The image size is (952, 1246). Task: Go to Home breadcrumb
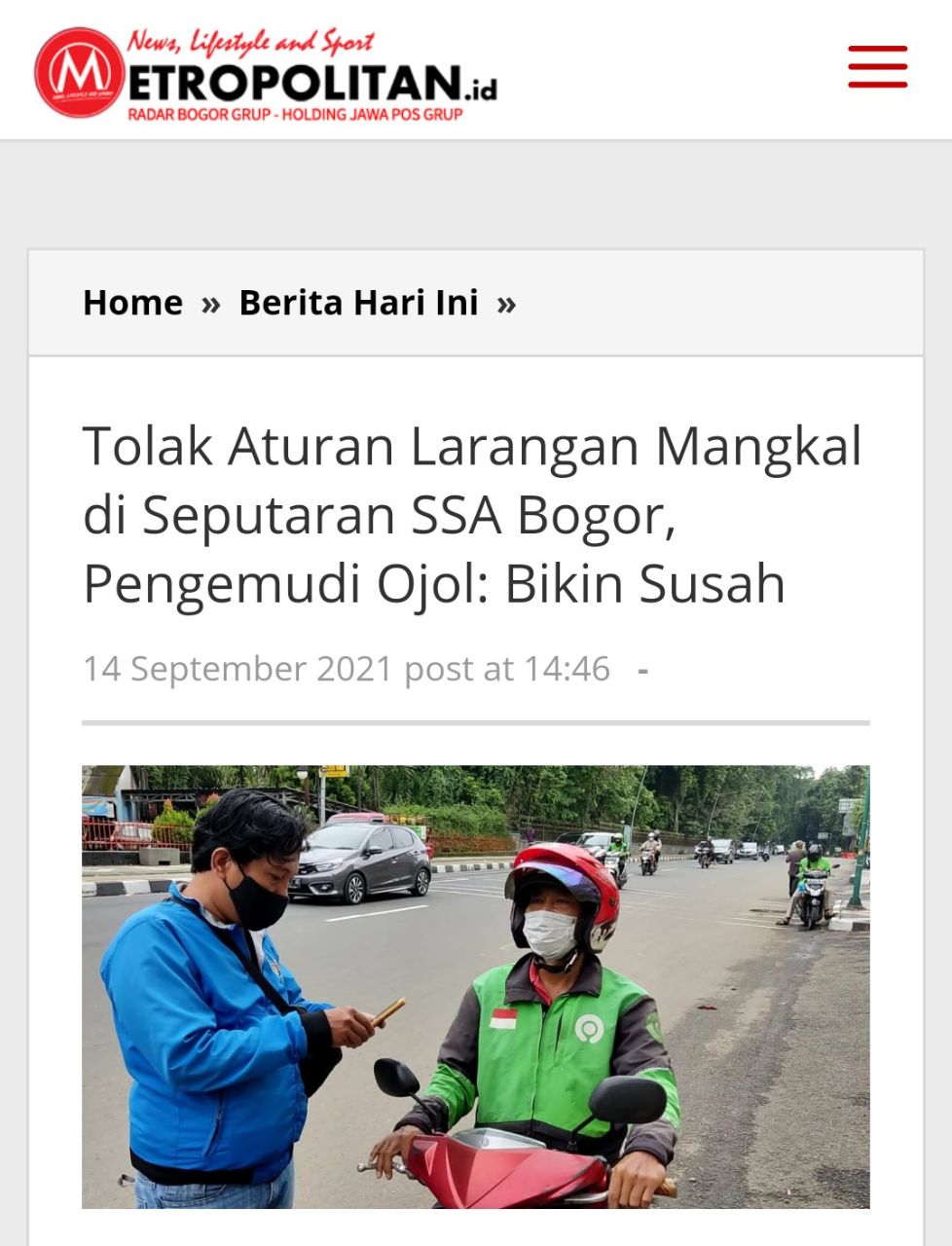coord(132,303)
